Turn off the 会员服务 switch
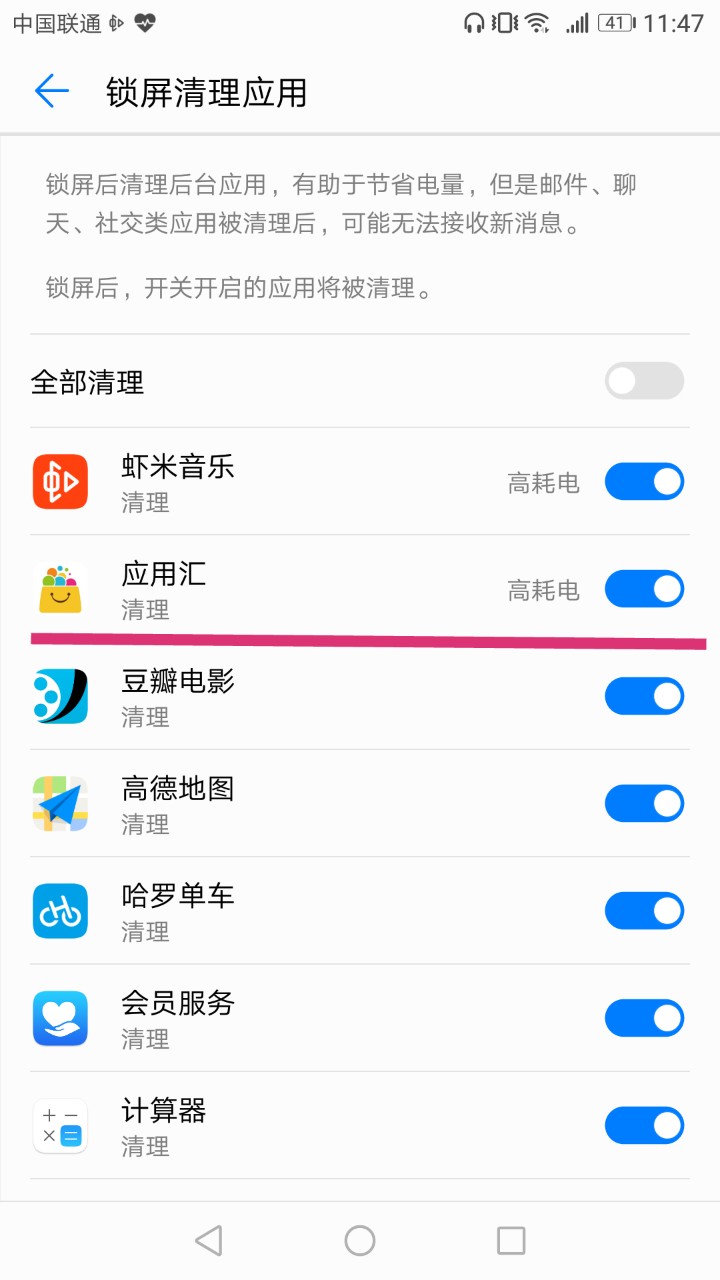The height and width of the screenshot is (1280, 720). tap(644, 1018)
